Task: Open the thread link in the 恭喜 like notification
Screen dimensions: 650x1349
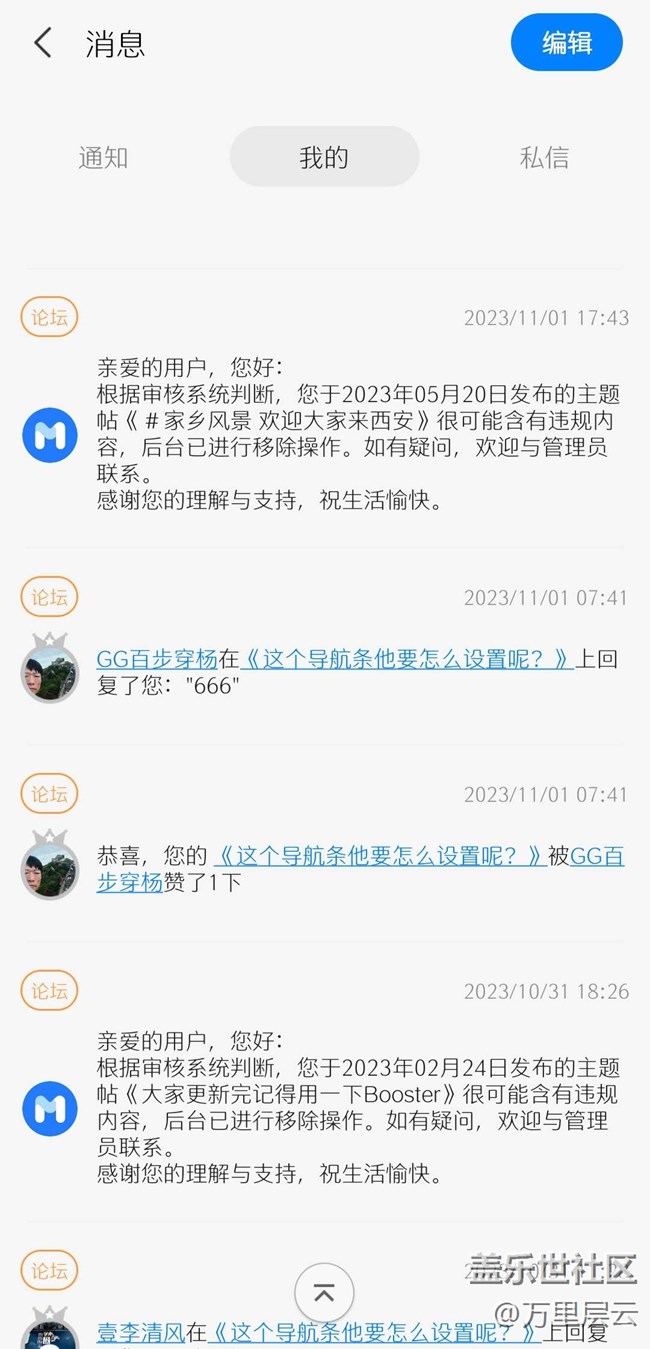Action: coord(380,856)
